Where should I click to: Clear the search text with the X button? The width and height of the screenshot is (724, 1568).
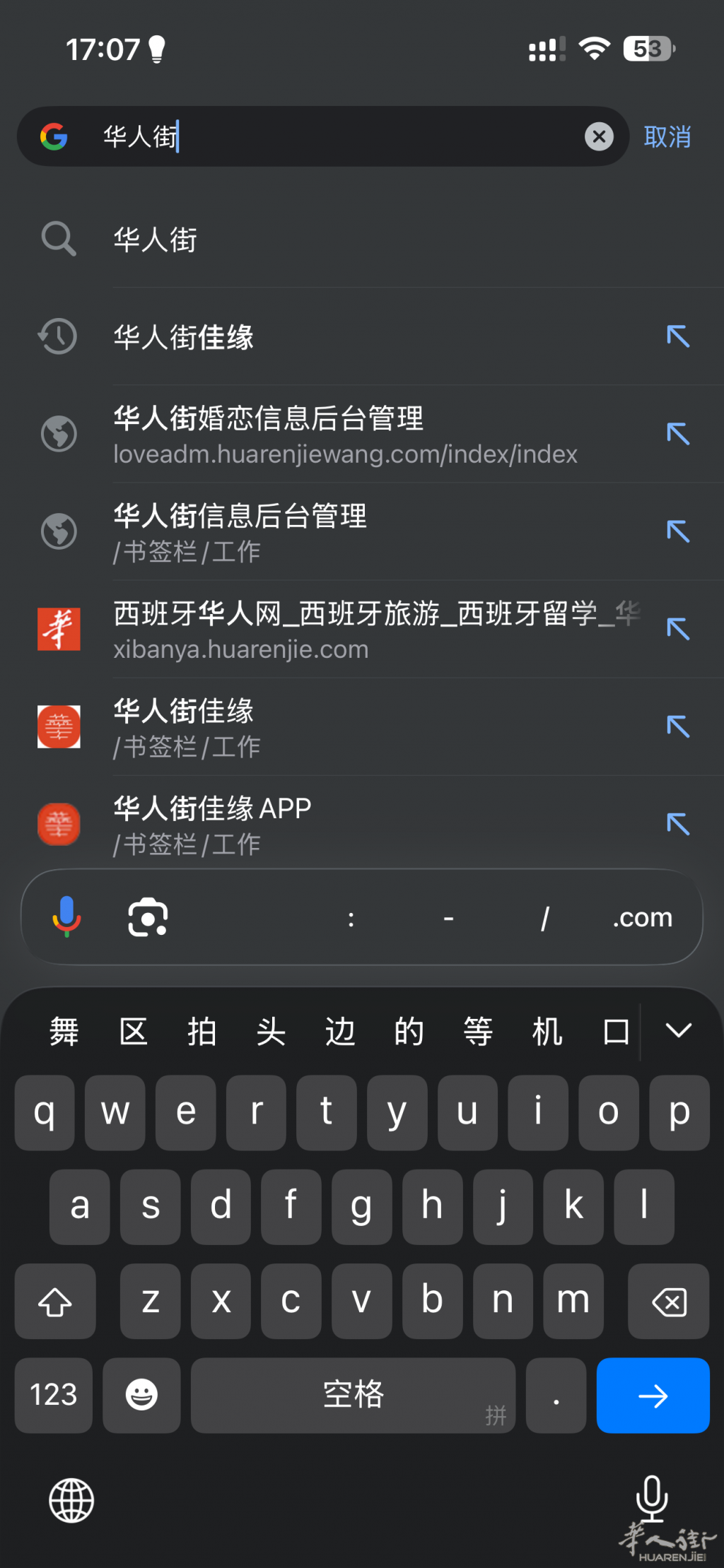click(599, 136)
